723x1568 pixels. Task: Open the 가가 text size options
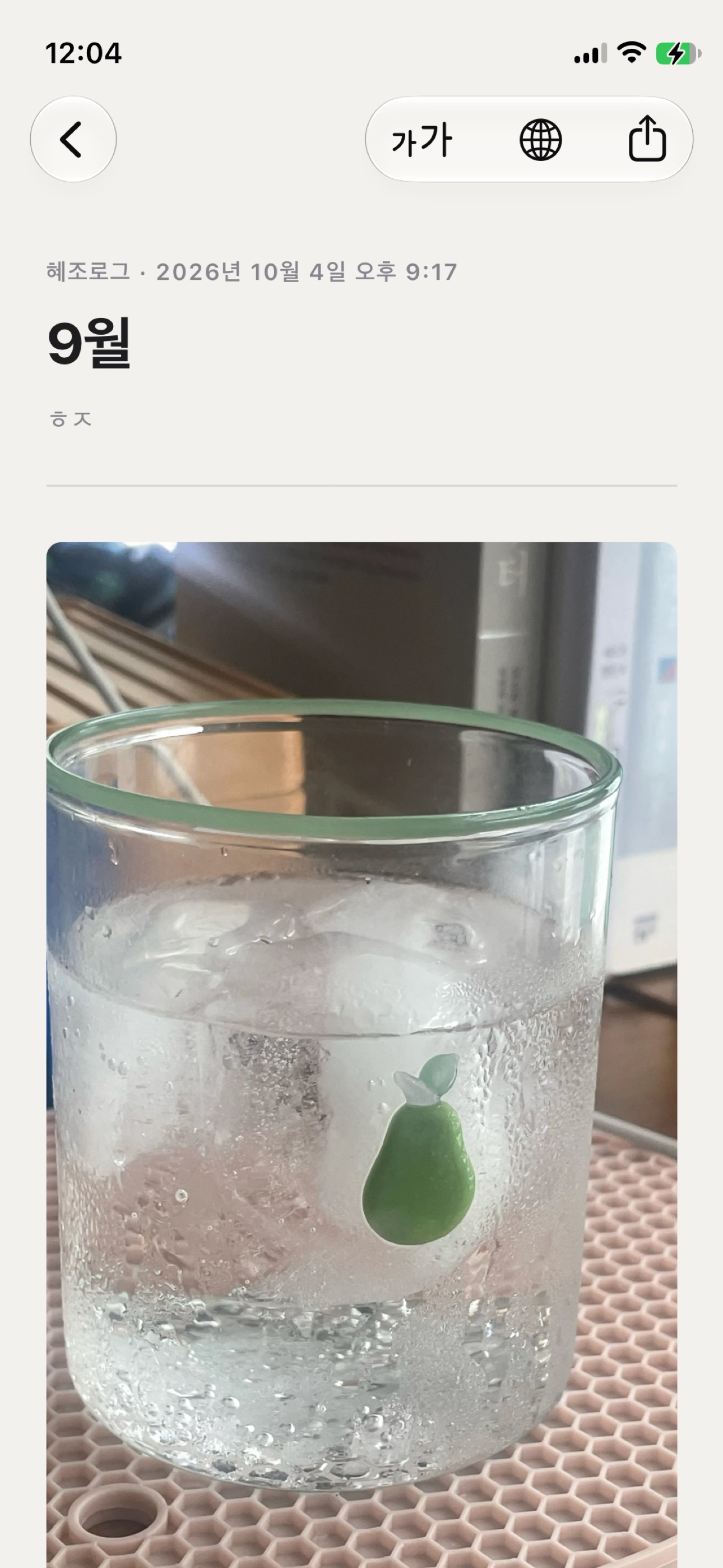[421, 140]
